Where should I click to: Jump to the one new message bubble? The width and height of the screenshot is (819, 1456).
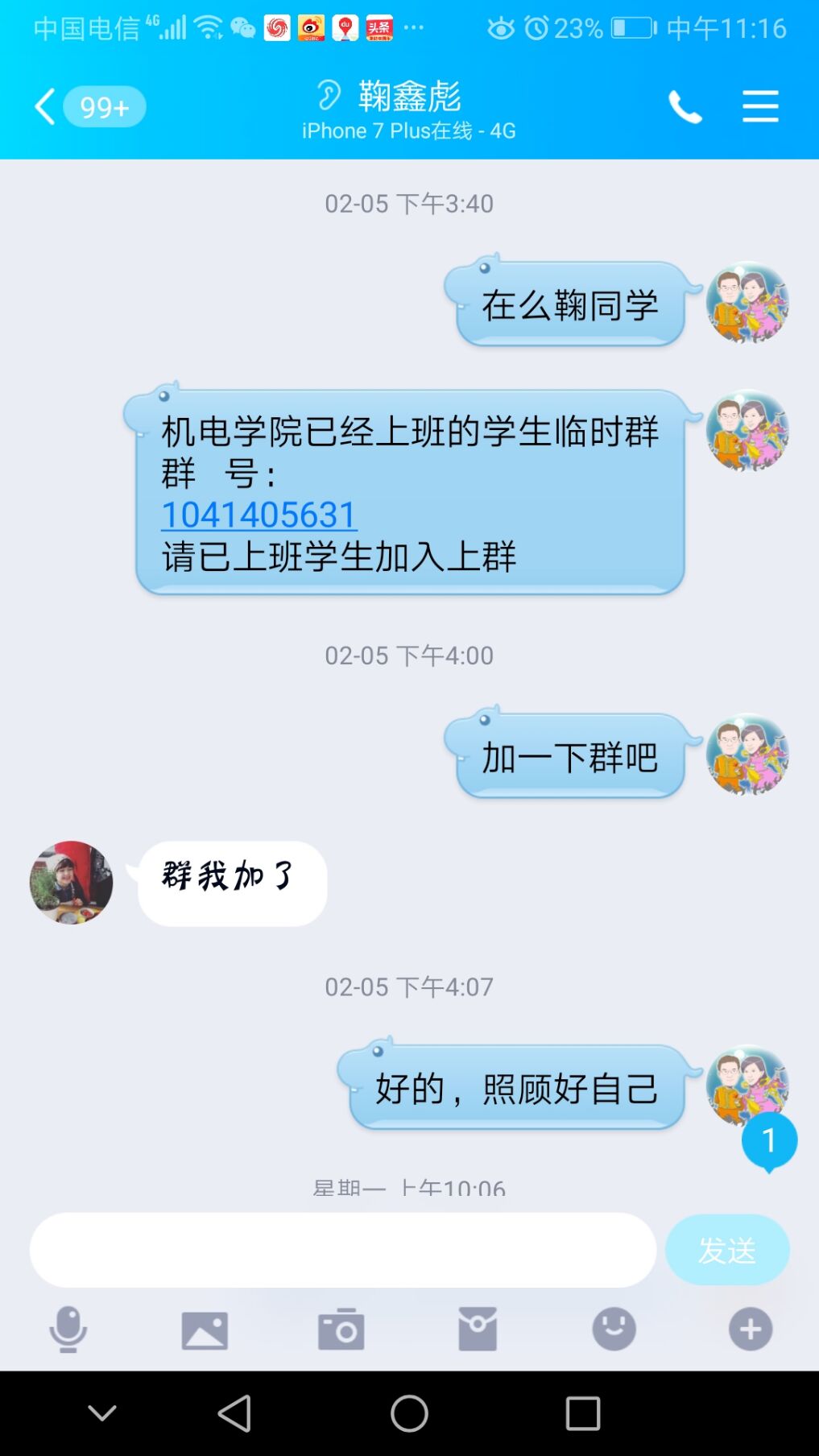point(769,1140)
